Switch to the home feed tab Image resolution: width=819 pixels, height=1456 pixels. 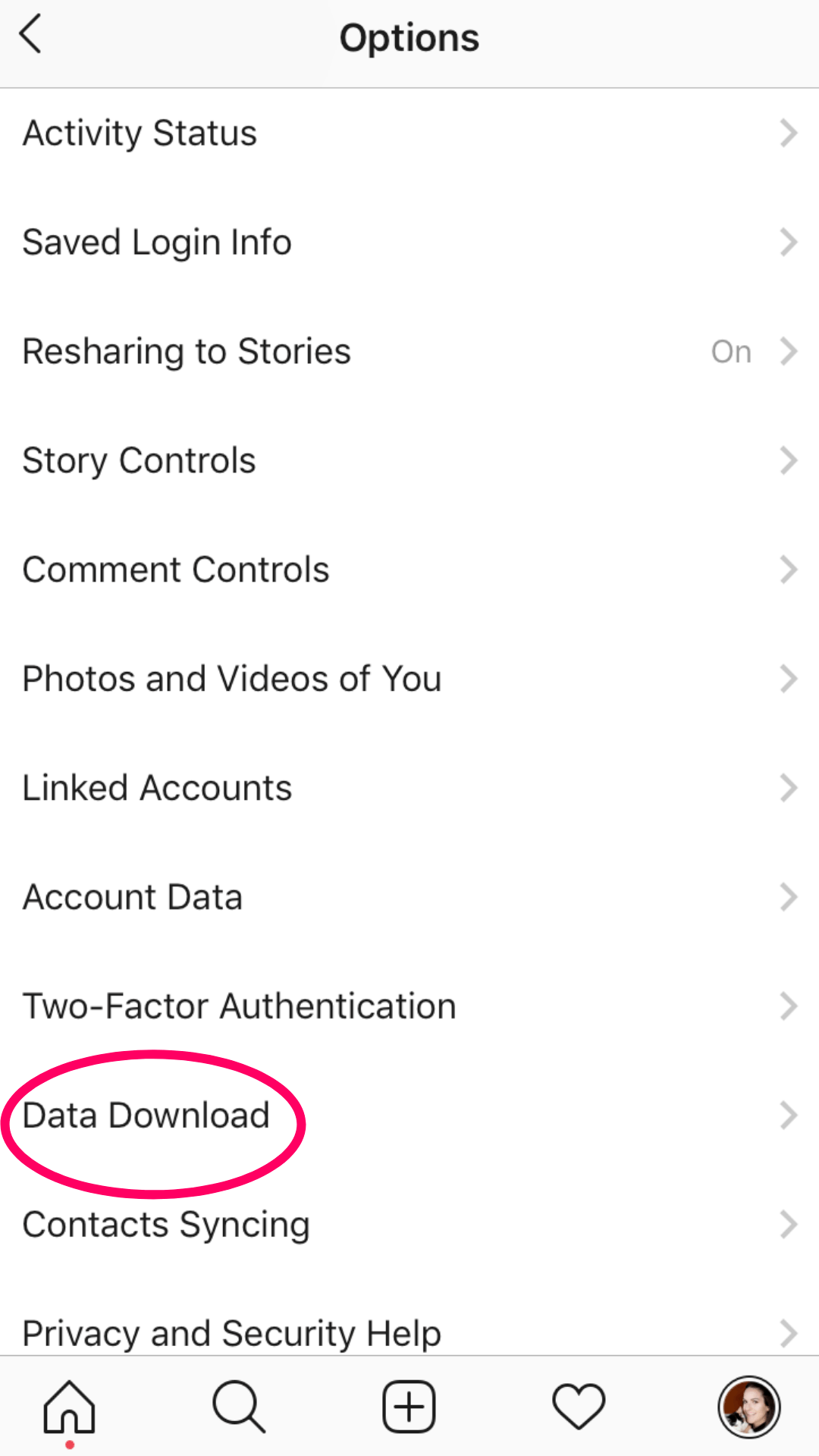coord(69,1407)
